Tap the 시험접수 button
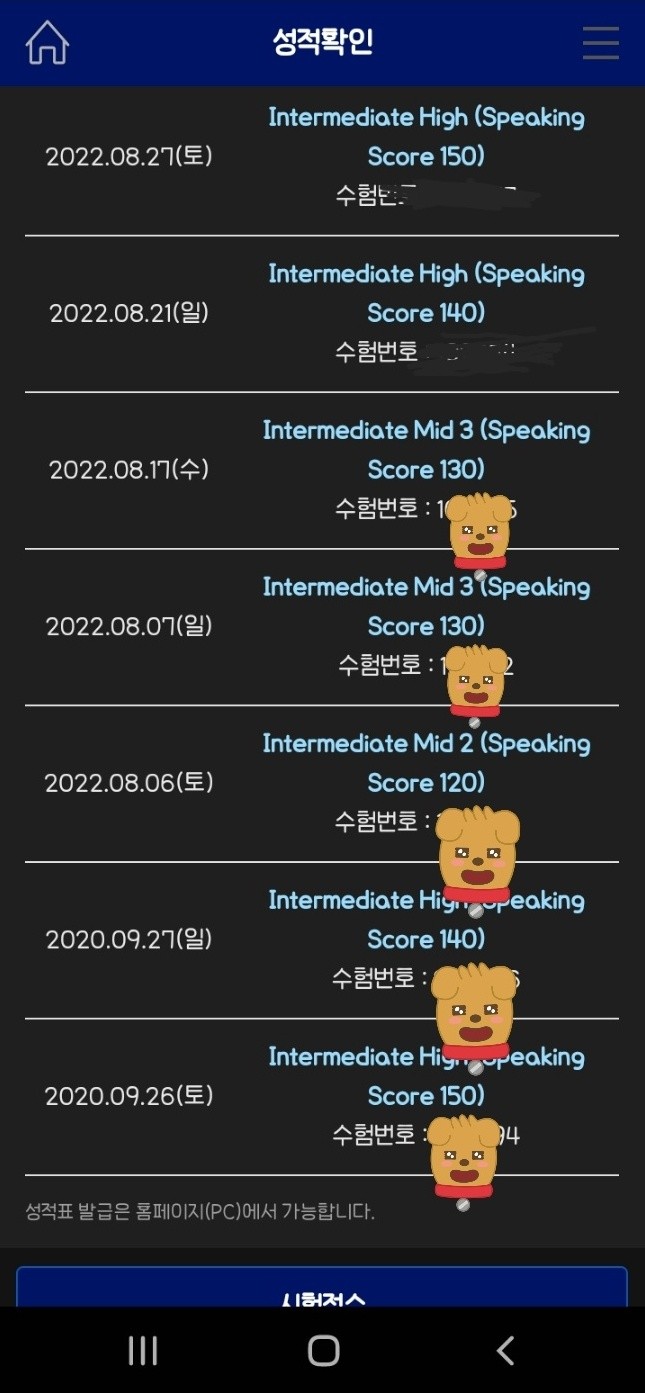 point(322,1290)
